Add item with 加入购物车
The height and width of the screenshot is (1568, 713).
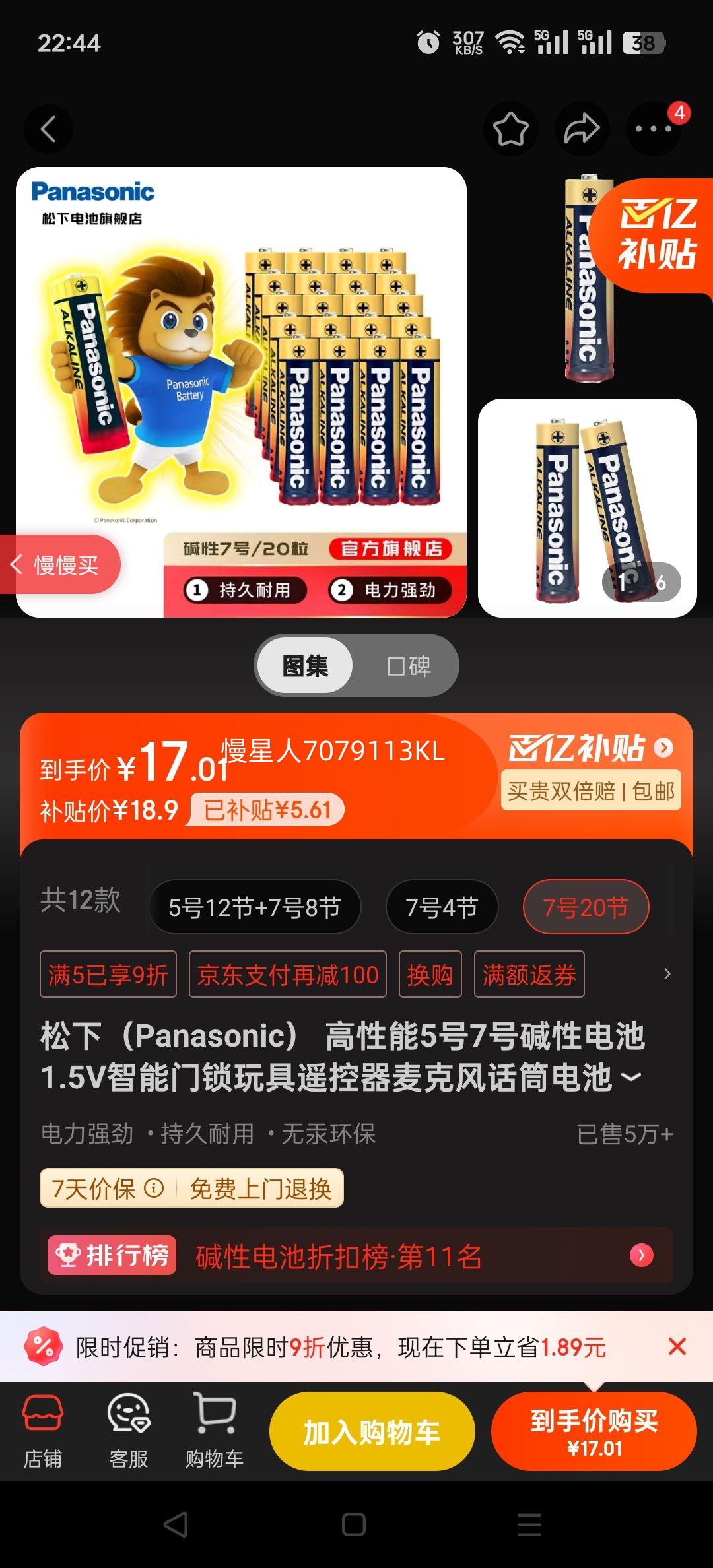pos(372,1432)
